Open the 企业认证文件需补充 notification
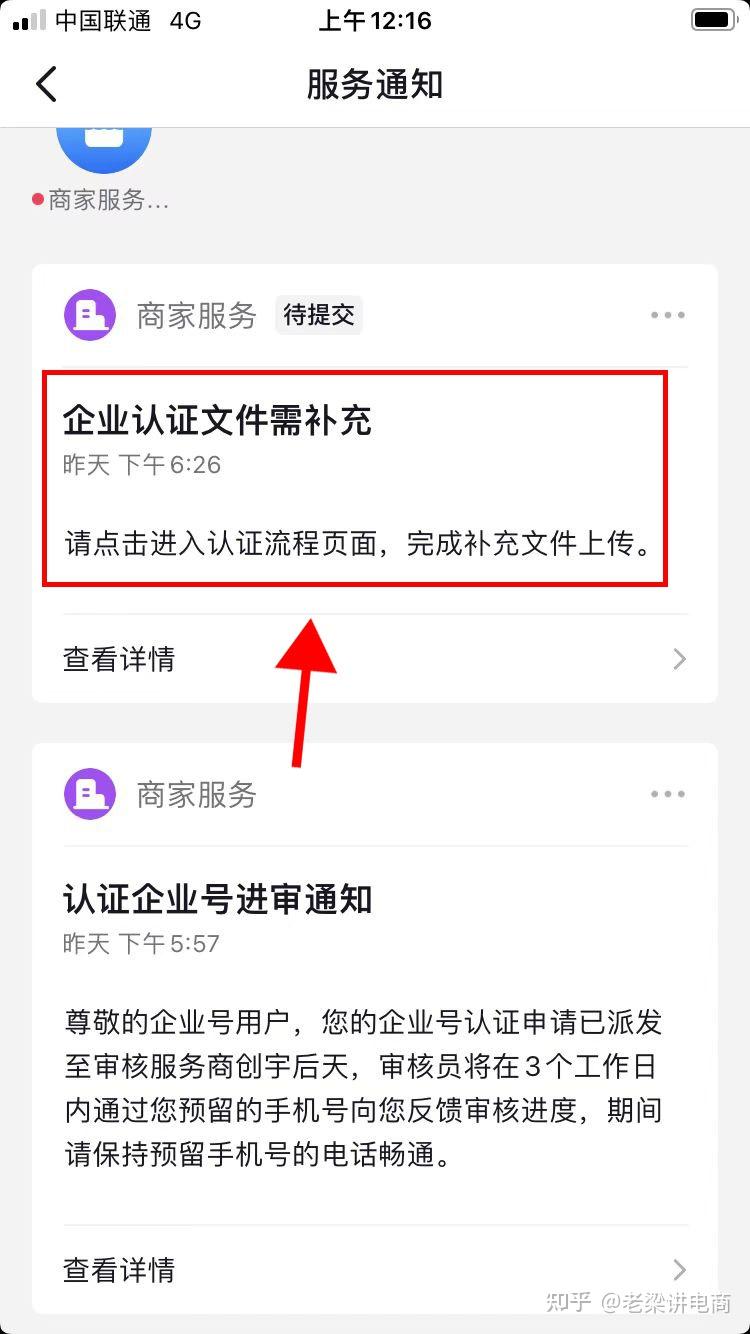 tap(354, 478)
